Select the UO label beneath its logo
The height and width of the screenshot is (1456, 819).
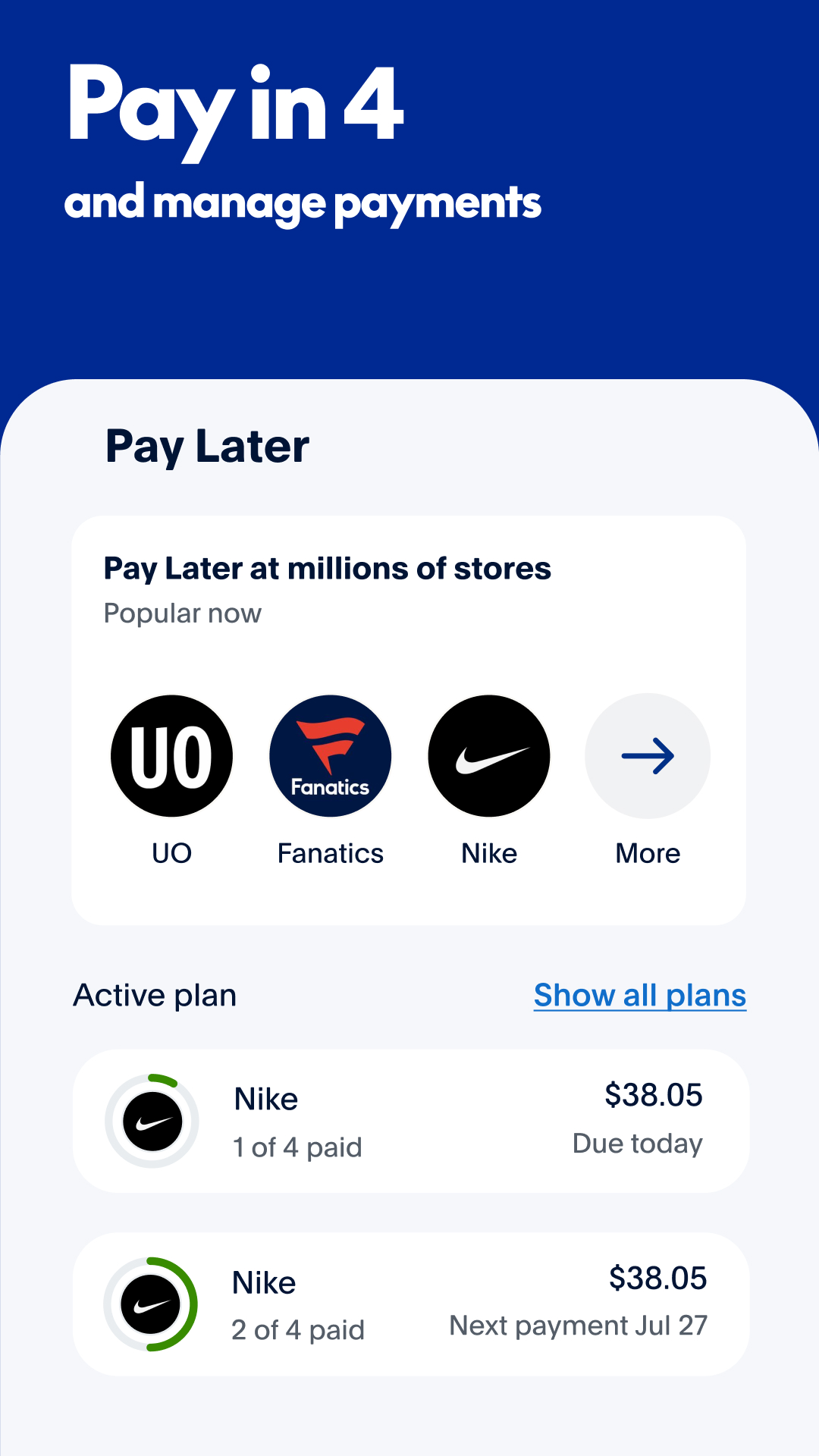(x=171, y=853)
